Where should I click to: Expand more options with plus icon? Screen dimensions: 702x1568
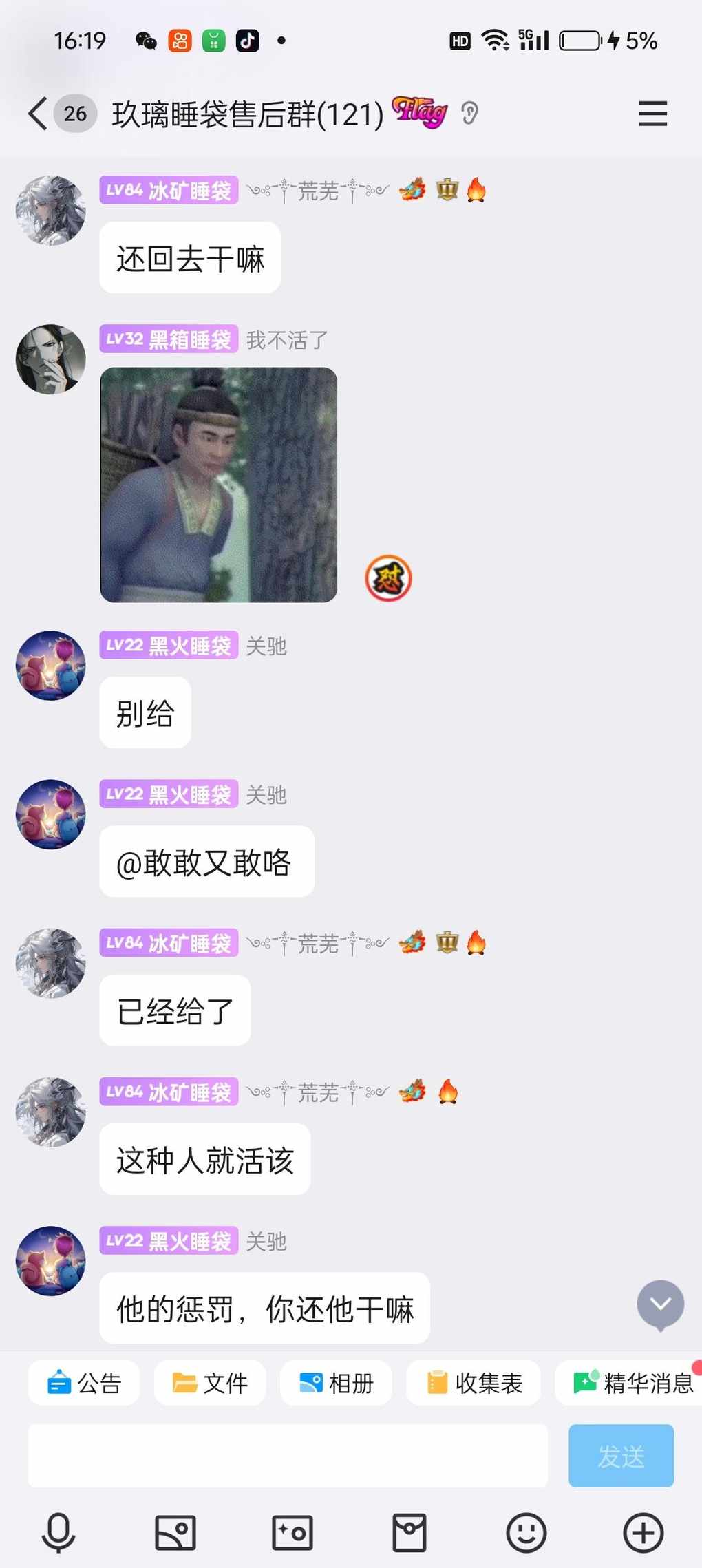[643, 1532]
